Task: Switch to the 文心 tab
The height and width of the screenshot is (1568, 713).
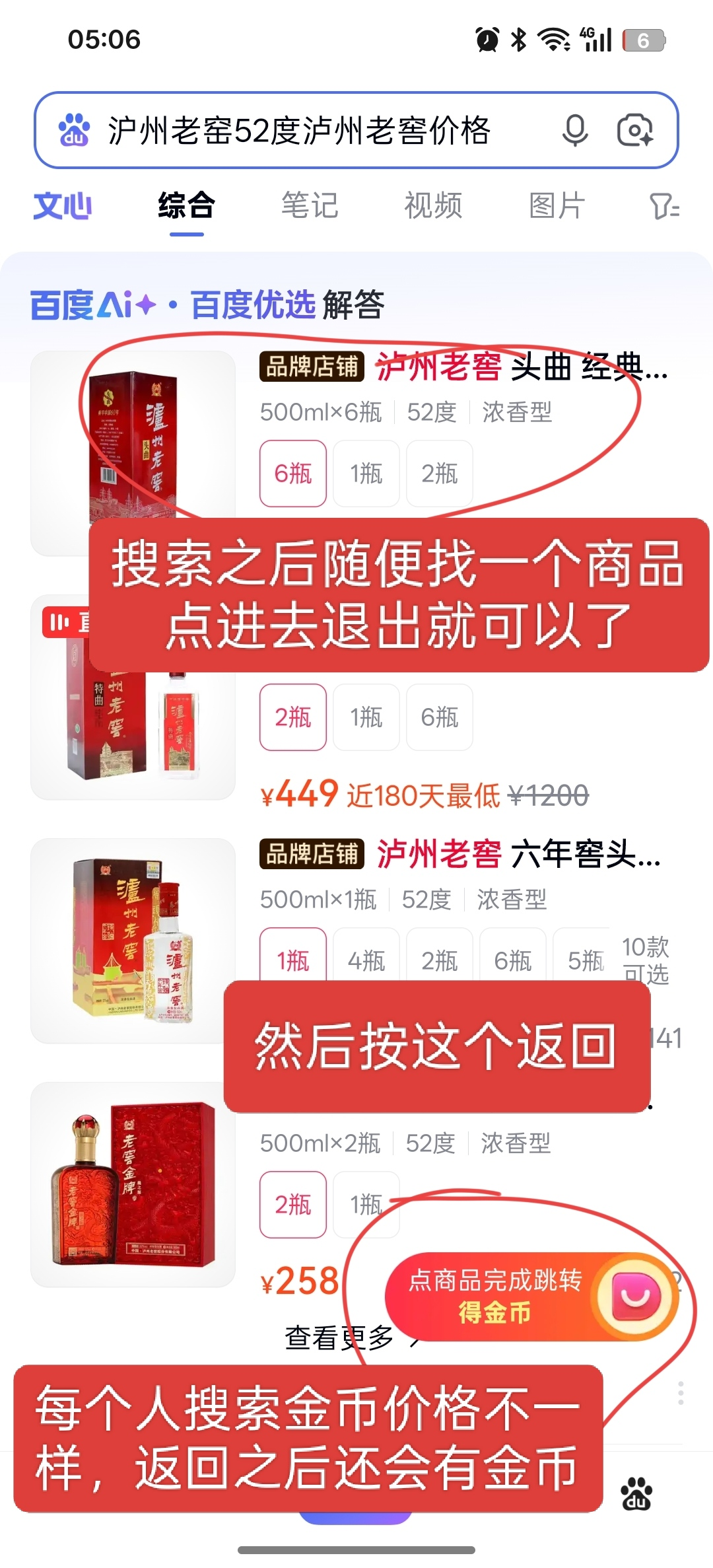Action: click(x=63, y=206)
